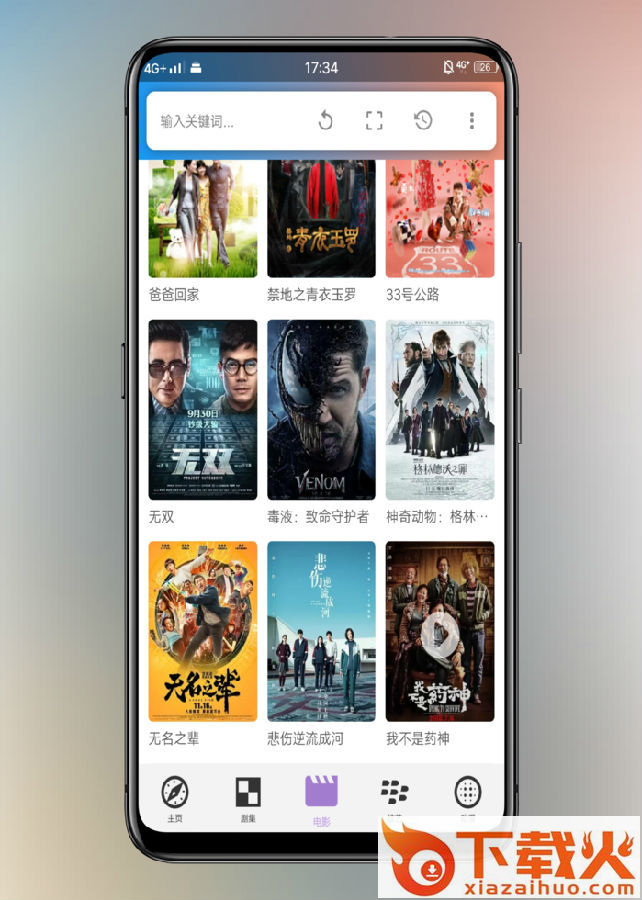Open 毒液:致命守护者 poster

coord(321,410)
